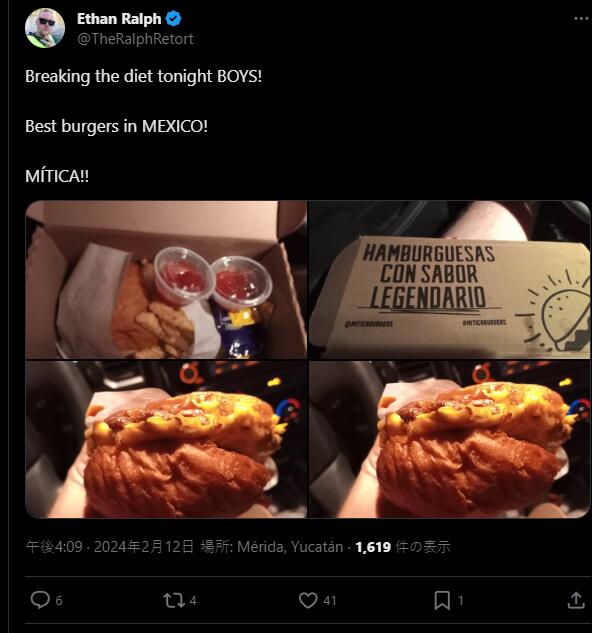The width and height of the screenshot is (592, 633).
Task: Like the burger tweet
Action: pos(308,600)
